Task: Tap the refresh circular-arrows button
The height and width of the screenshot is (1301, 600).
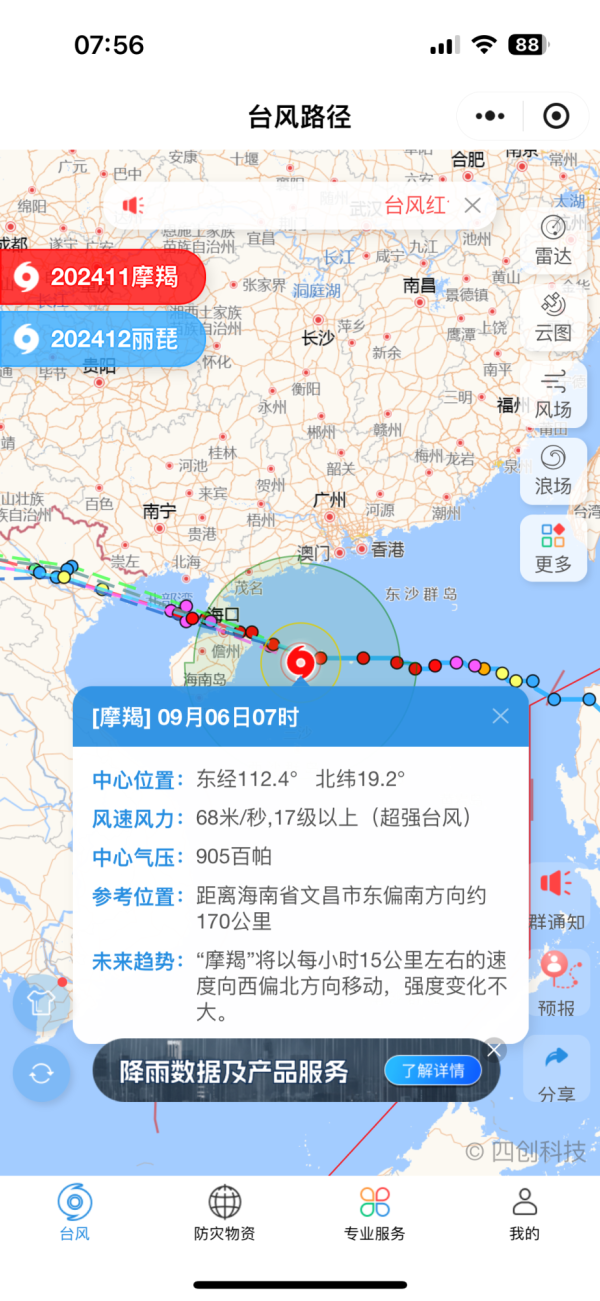Action: [x=41, y=1074]
